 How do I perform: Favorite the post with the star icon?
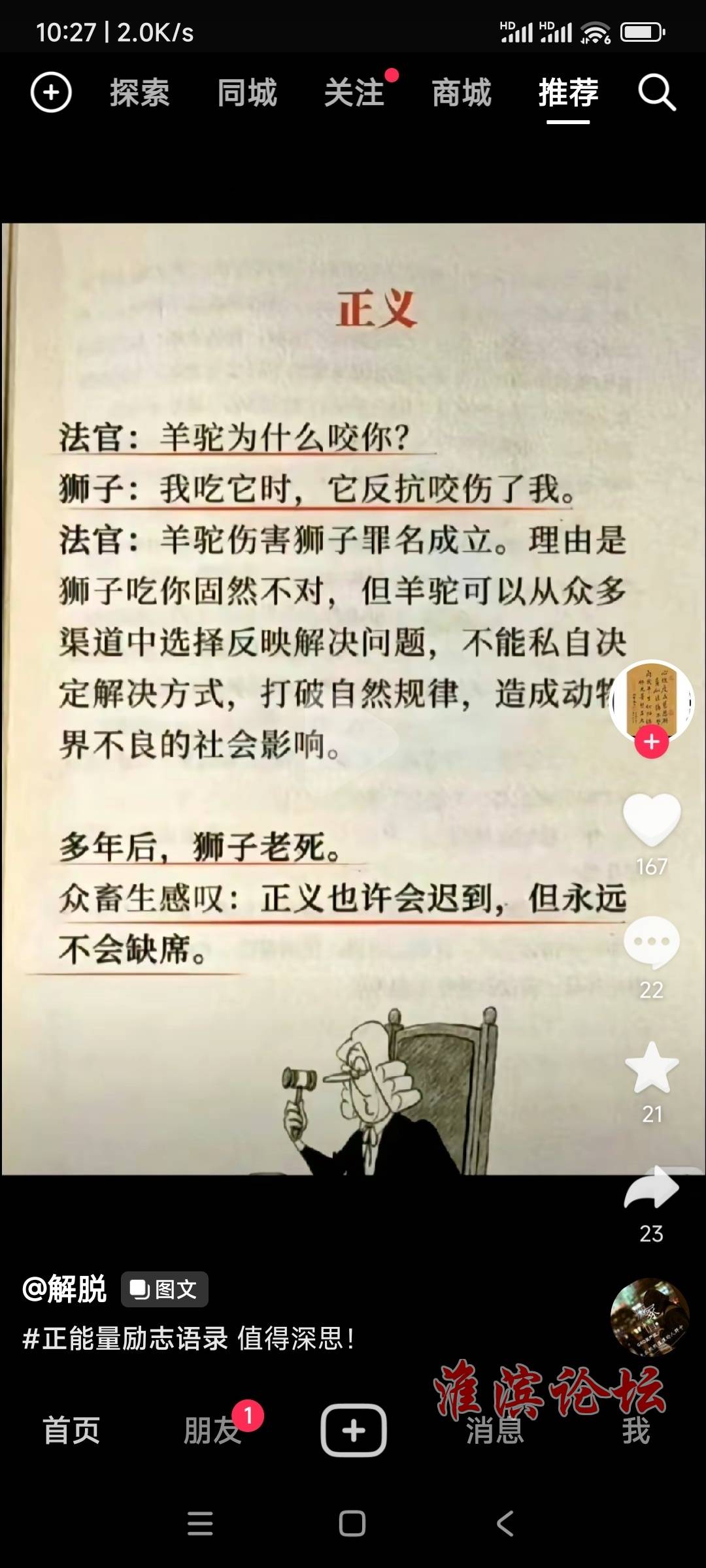(652, 1068)
